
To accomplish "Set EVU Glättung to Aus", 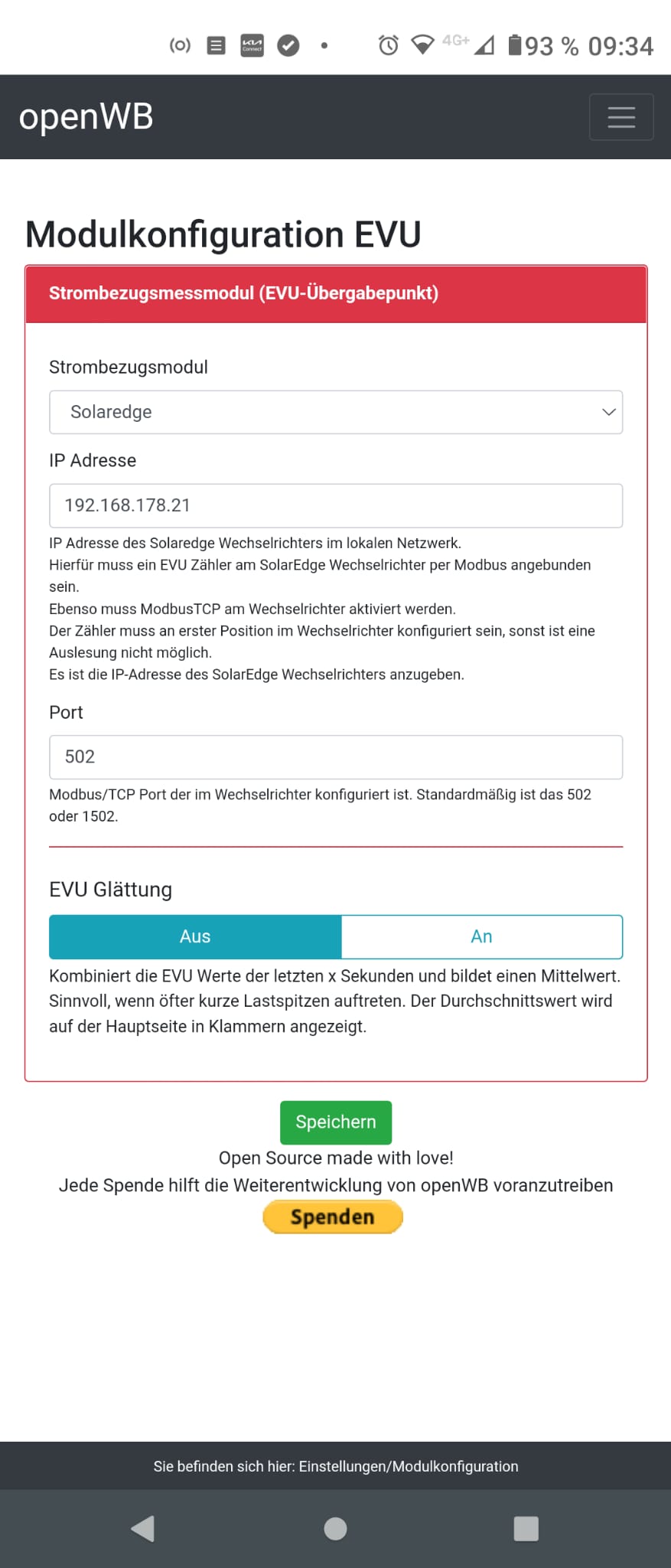I will (x=195, y=936).
